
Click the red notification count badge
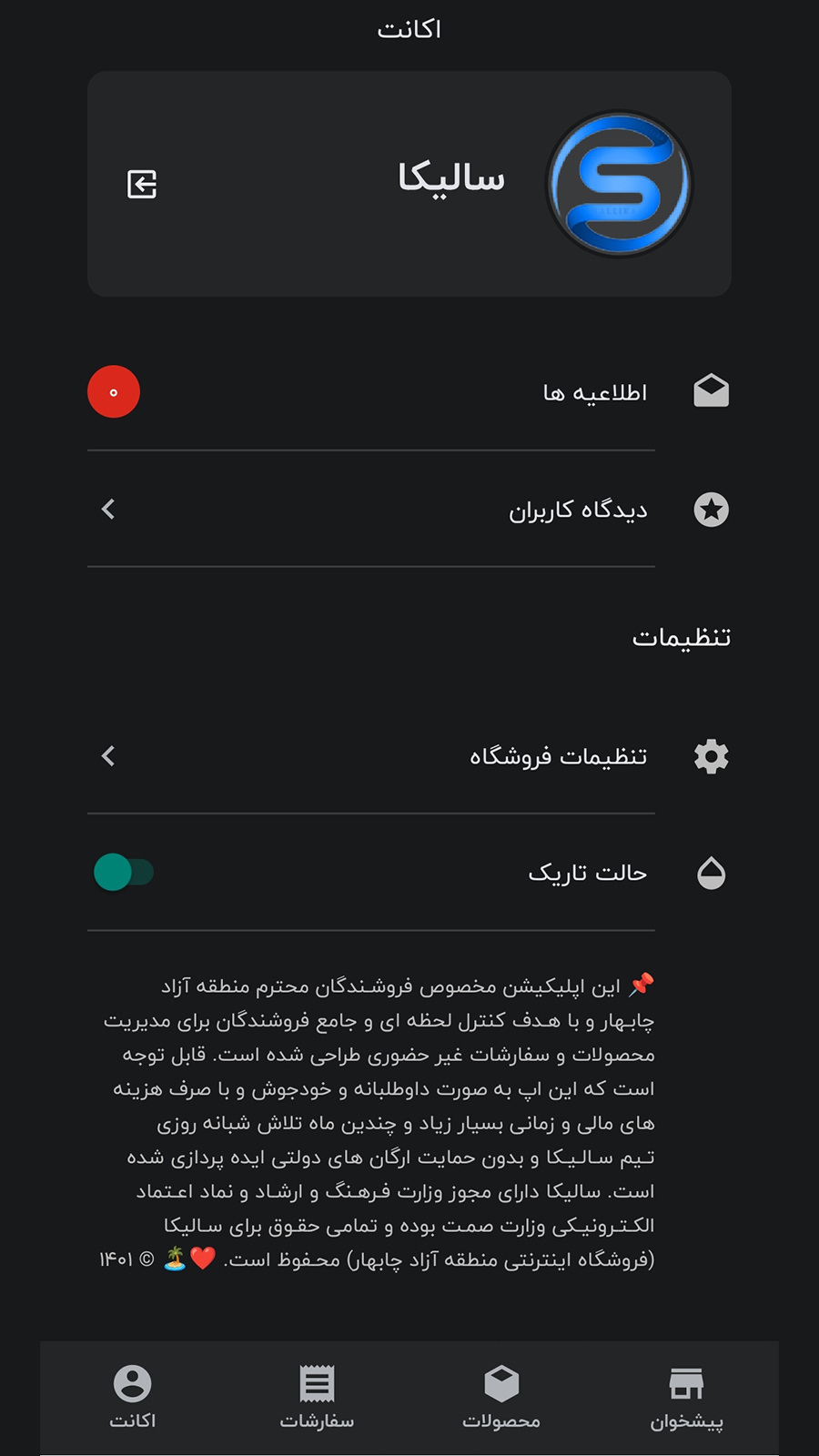click(x=113, y=391)
